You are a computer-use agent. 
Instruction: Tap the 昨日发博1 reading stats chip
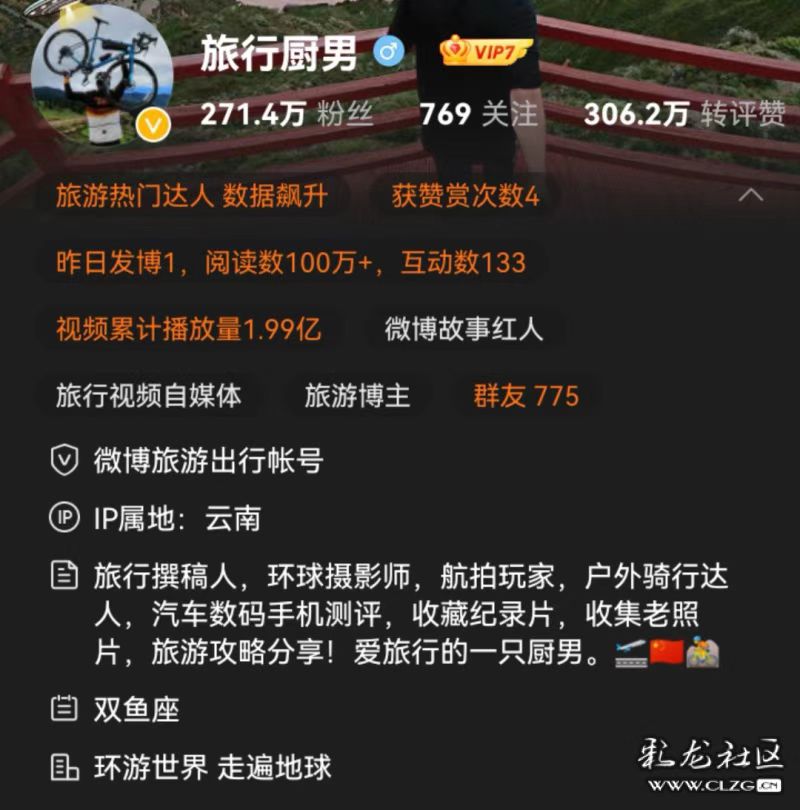coord(290,263)
